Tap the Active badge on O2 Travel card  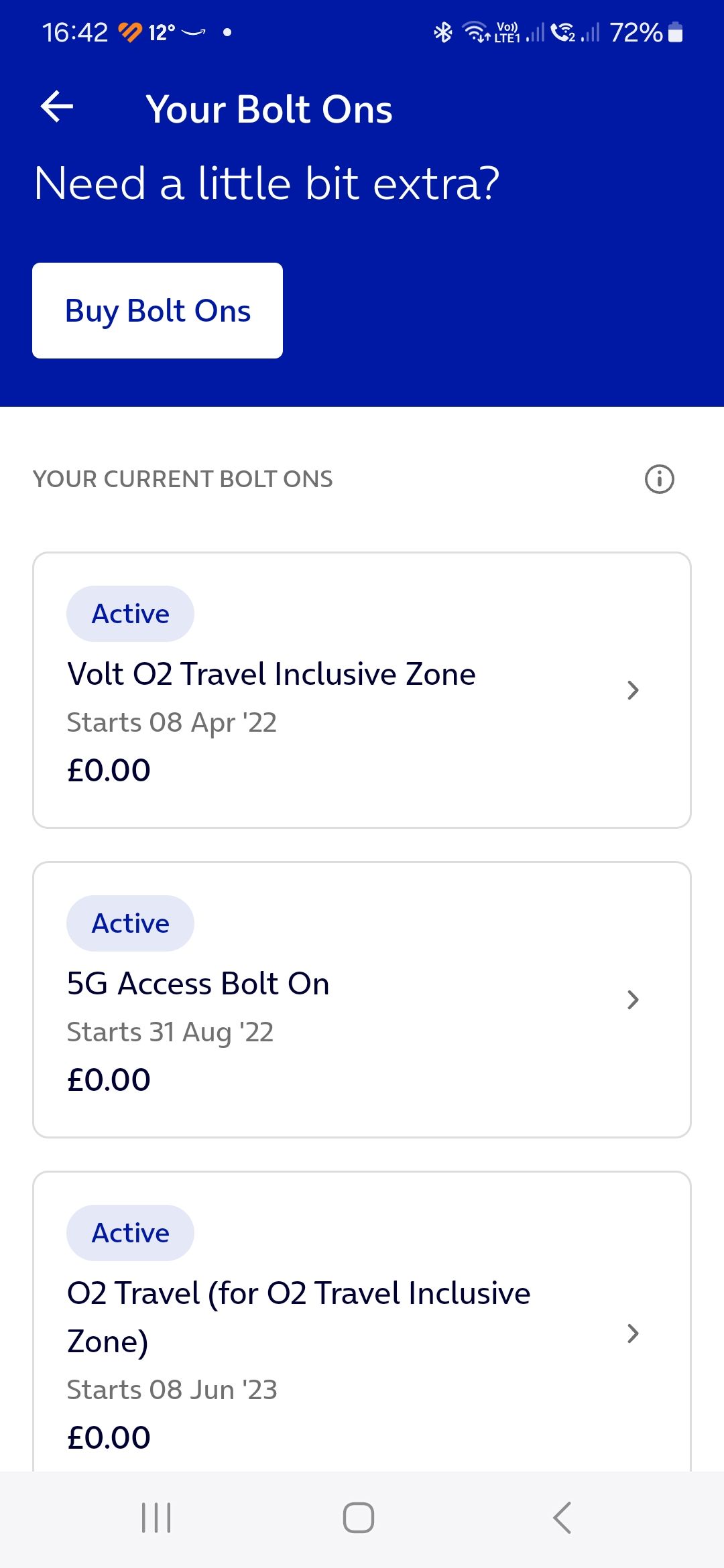pos(130,1232)
